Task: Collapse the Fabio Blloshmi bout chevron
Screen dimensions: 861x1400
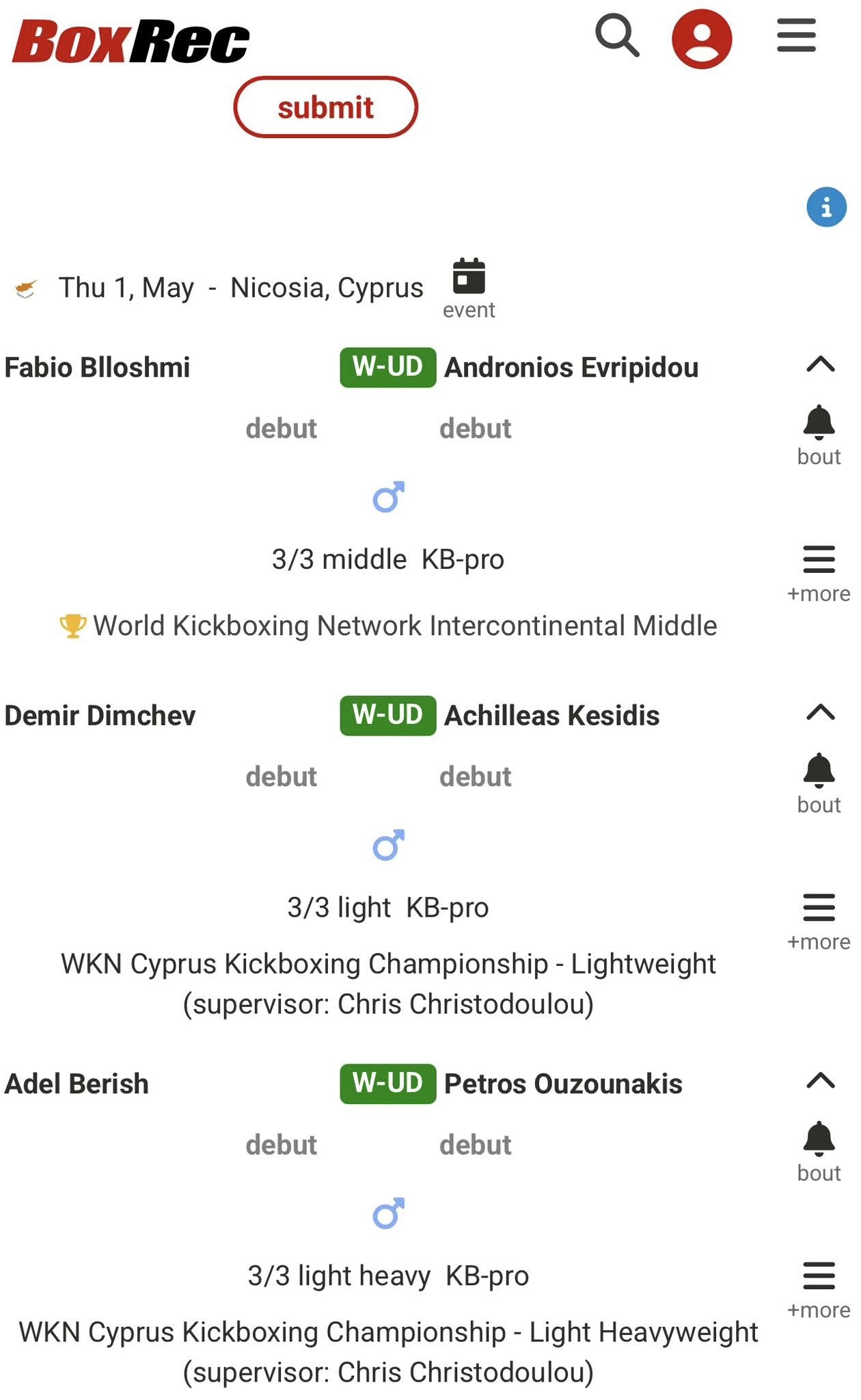Action: 821,364
